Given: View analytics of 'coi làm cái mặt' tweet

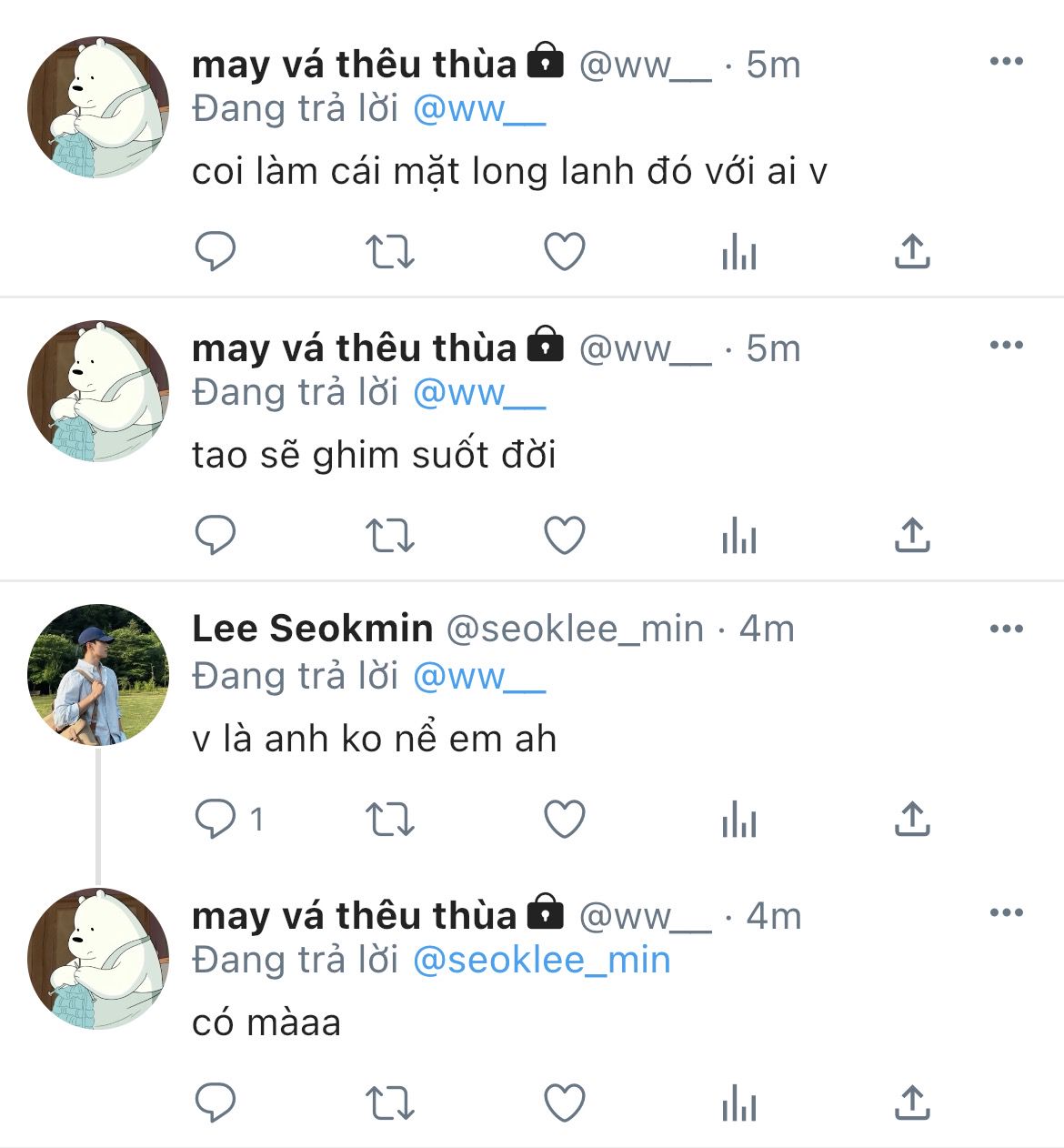Looking at the screenshot, I should 738,251.
